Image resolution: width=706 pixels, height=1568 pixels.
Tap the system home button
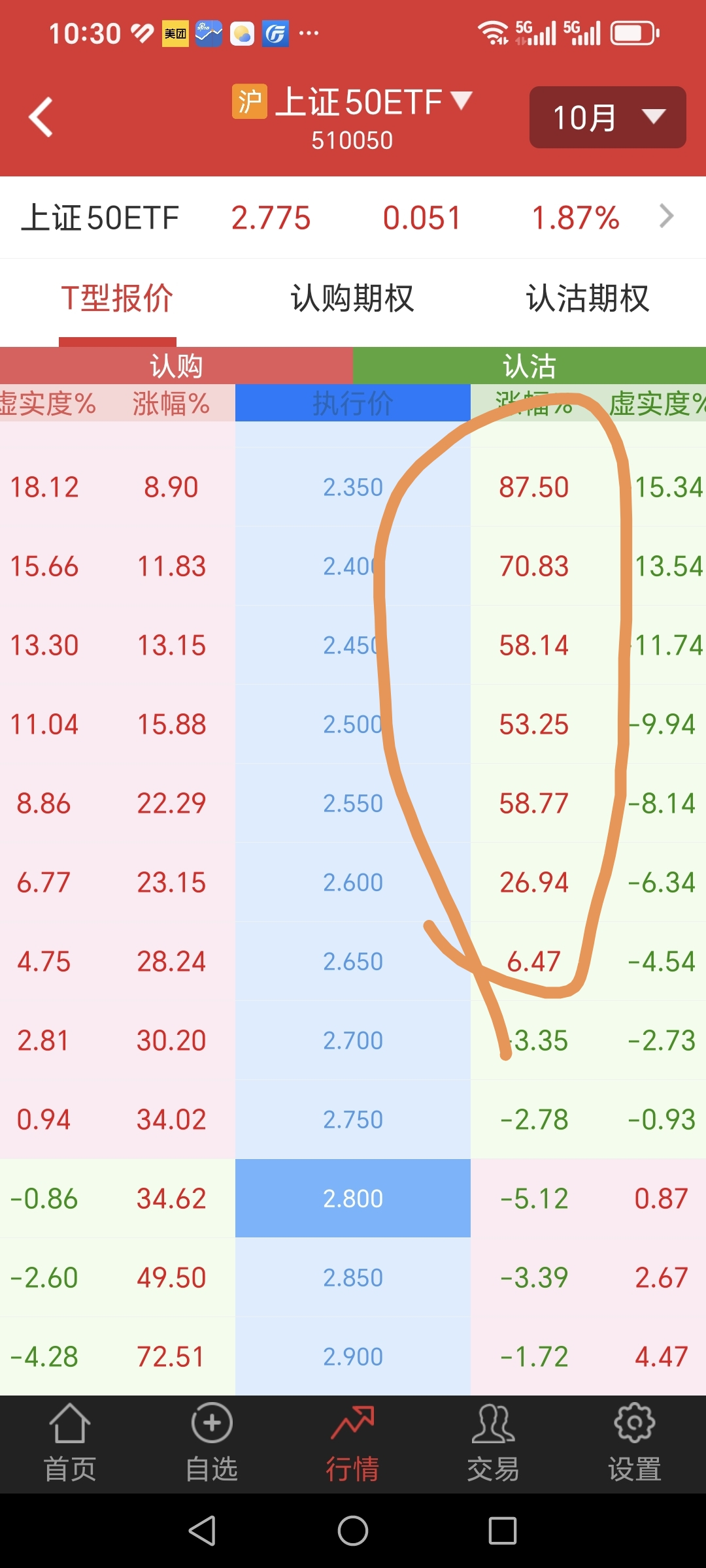[353, 1531]
